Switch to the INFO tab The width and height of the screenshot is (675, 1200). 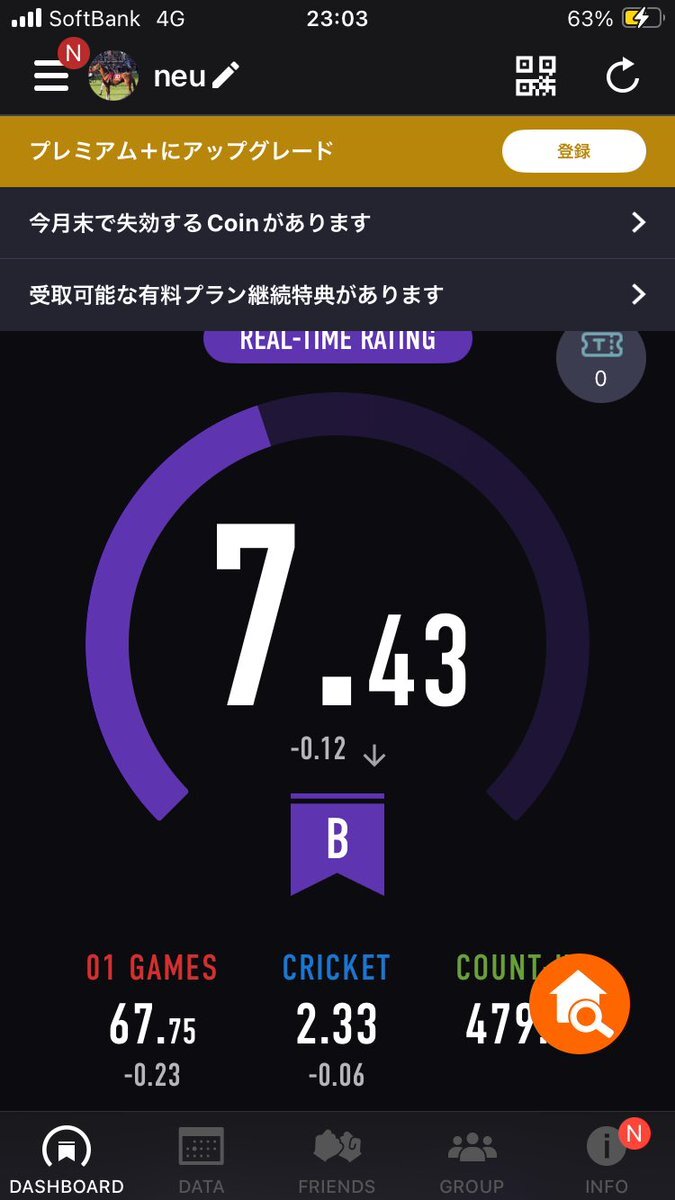point(606,1159)
